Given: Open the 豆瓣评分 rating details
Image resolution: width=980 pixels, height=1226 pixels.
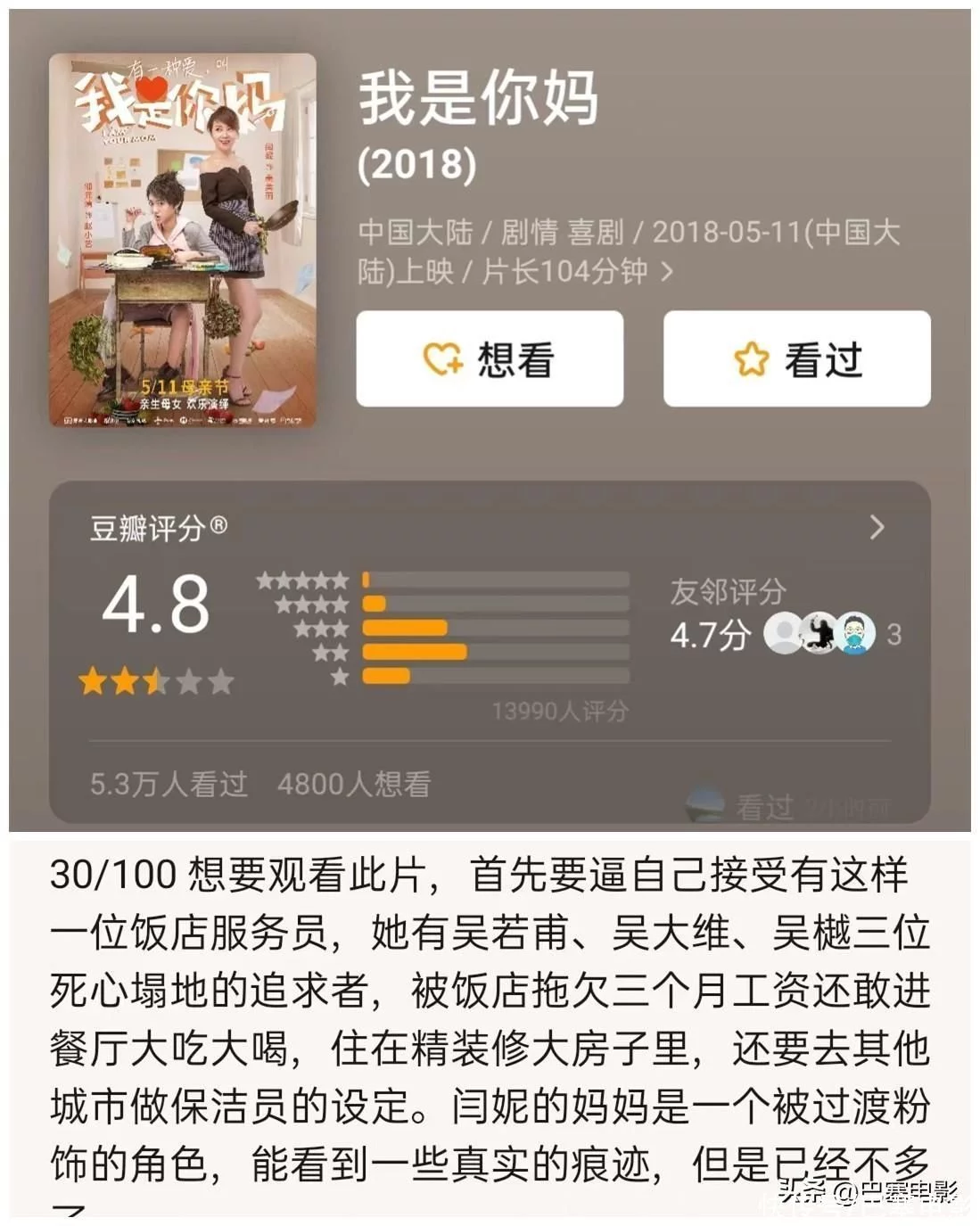Looking at the screenshot, I should point(877,528).
